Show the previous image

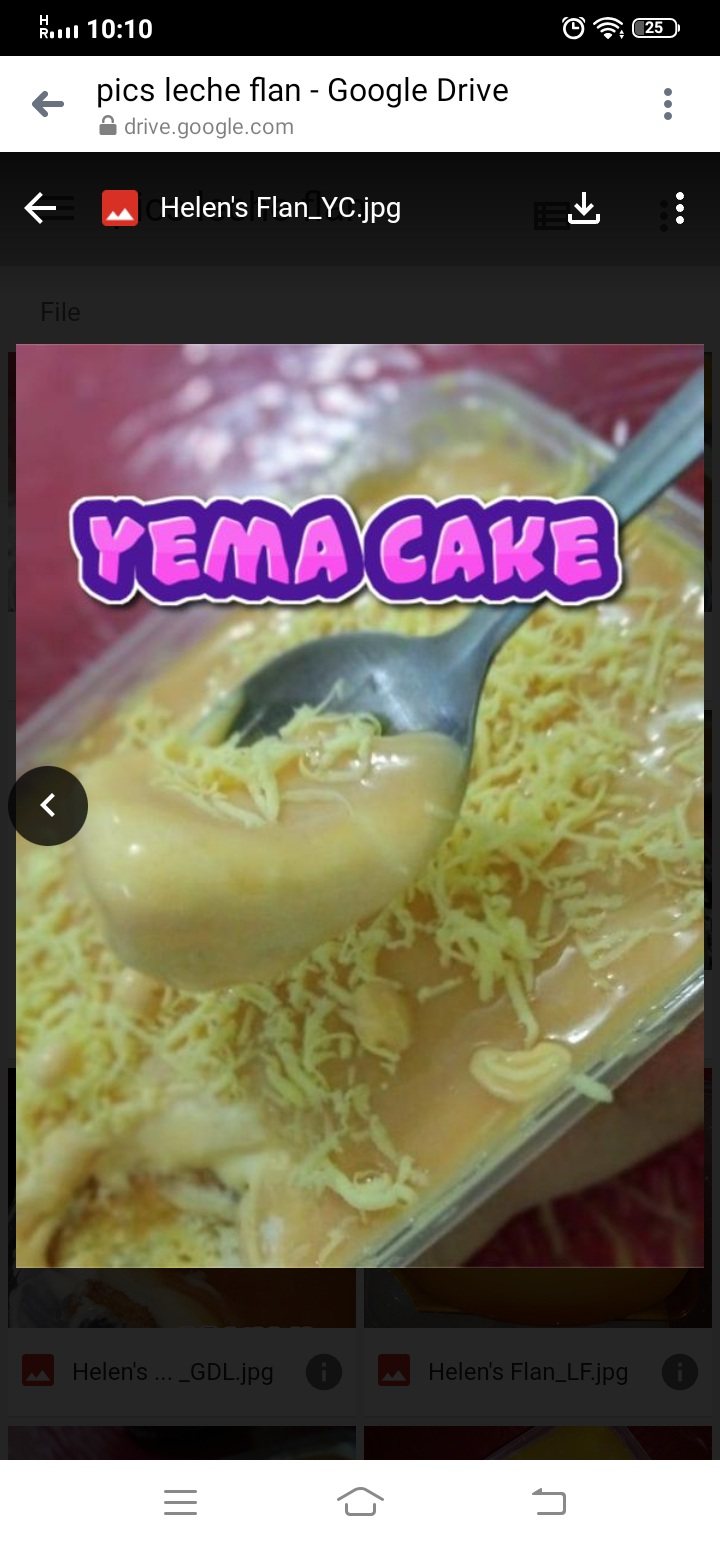click(48, 805)
